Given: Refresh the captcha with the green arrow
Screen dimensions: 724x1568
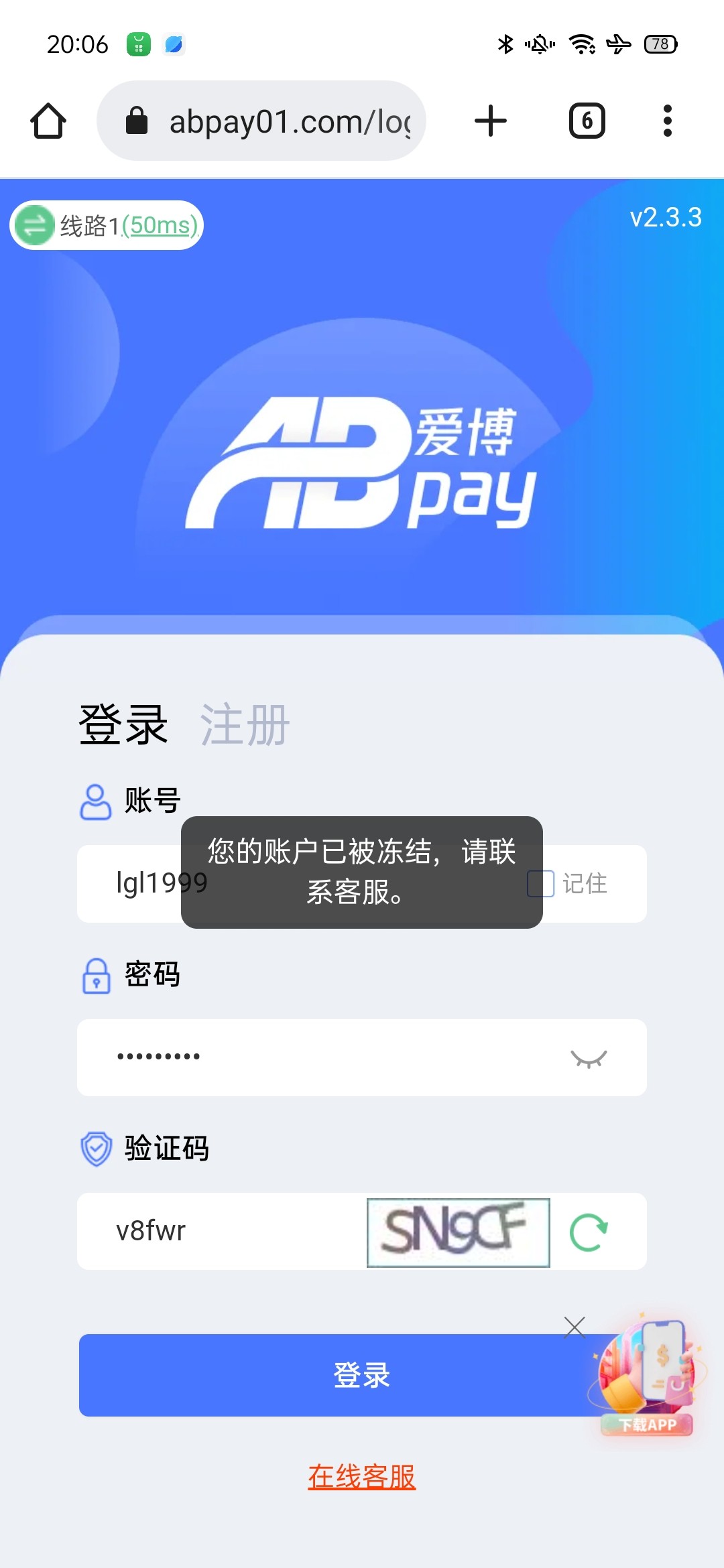Looking at the screenshot, I should (589, 1232).
